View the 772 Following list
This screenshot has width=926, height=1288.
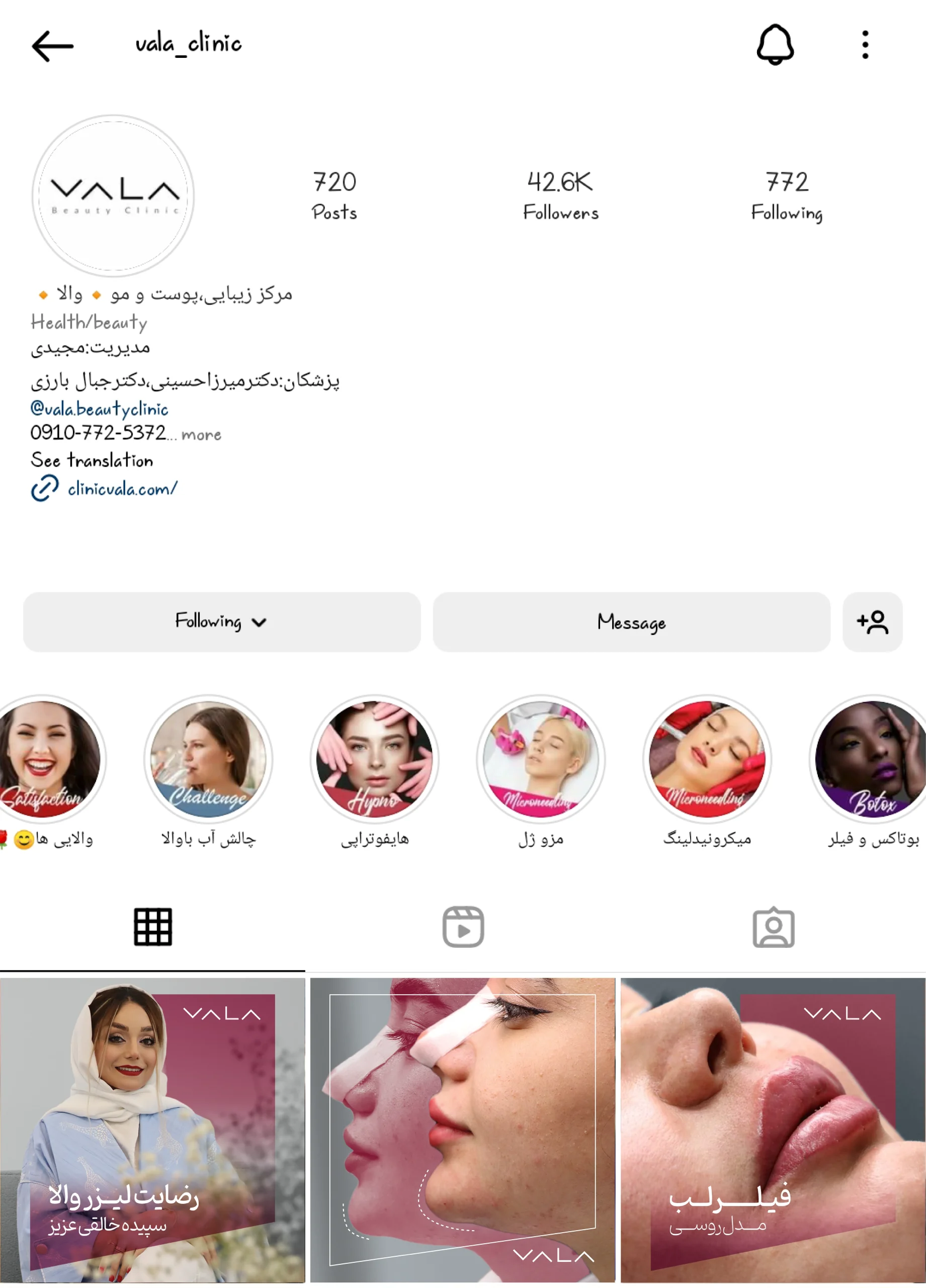tap(786, 195)
